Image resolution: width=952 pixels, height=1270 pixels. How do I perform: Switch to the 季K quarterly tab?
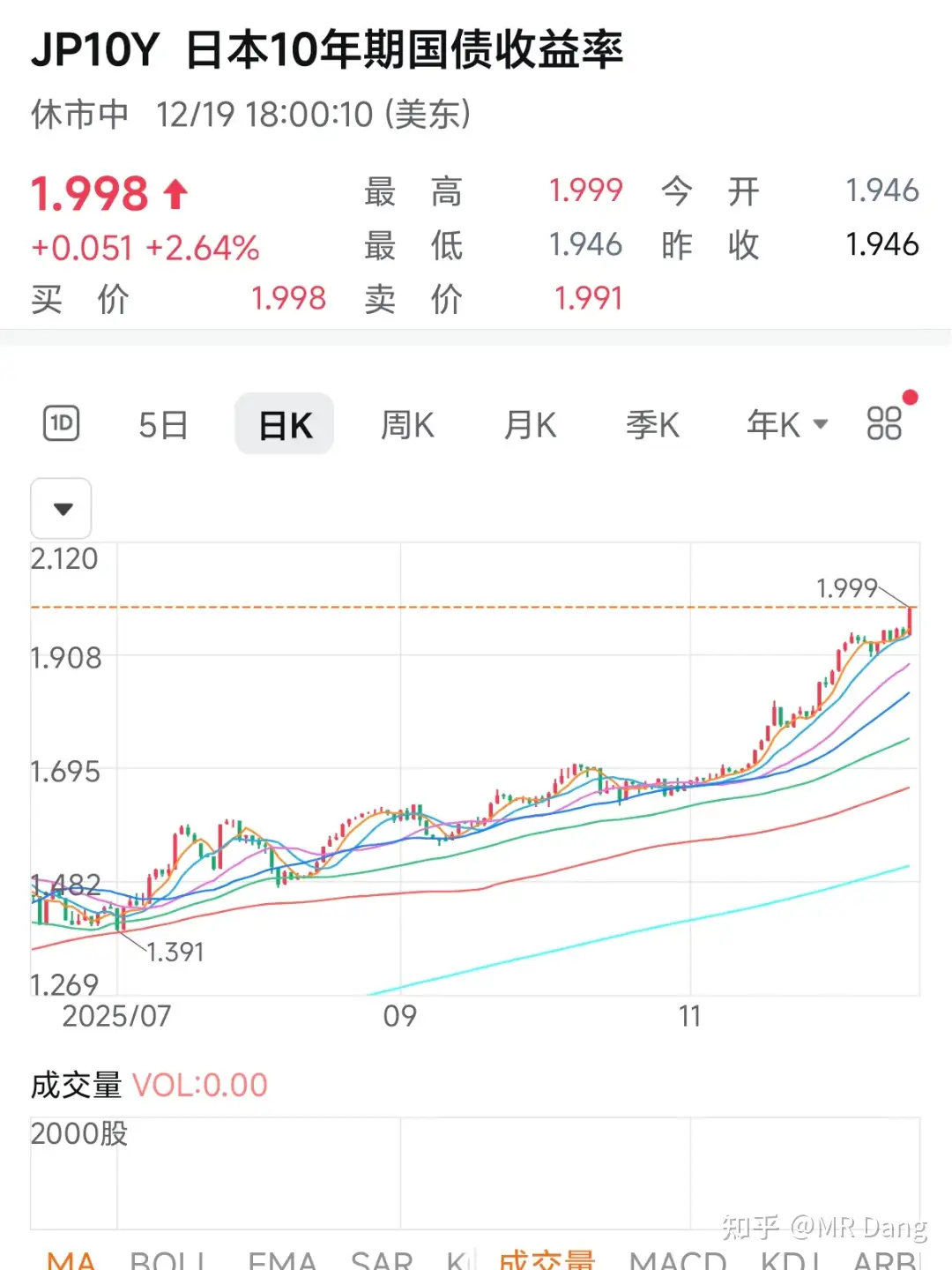(x=653, y=424)
